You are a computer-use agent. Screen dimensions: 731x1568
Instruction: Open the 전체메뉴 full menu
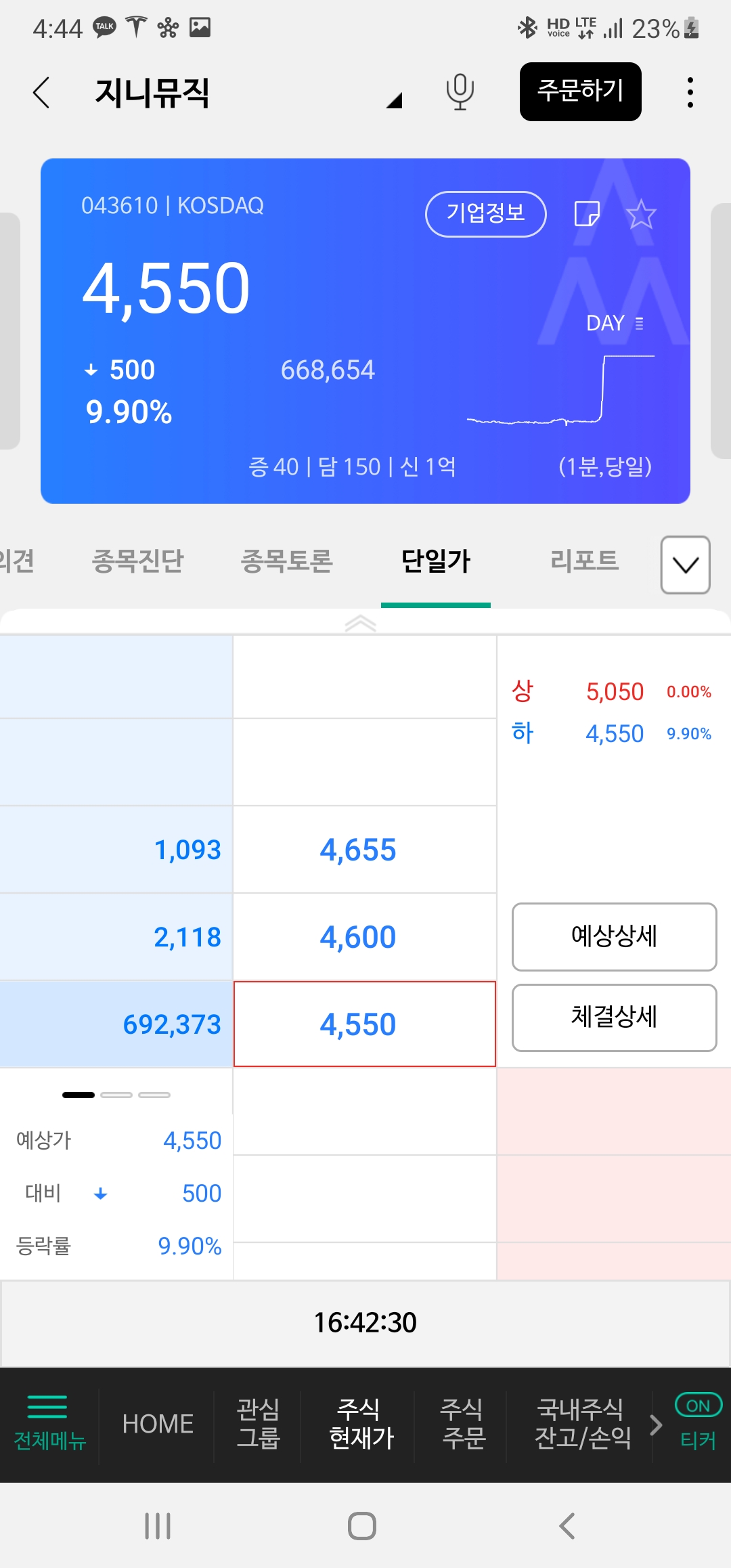coord(49,1424)
